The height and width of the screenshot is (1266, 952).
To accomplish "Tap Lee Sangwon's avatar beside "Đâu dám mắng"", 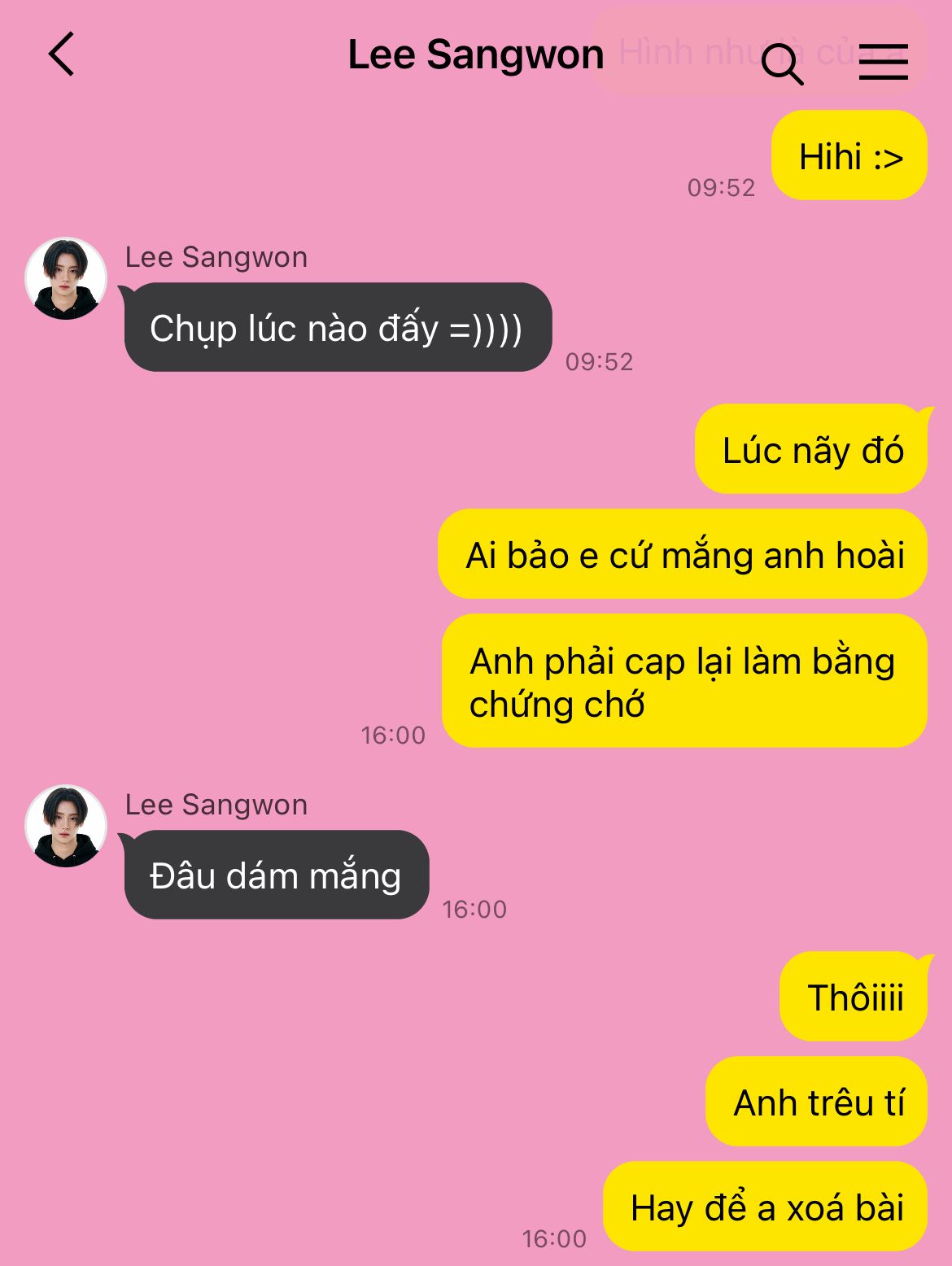I will pos(66,826).
